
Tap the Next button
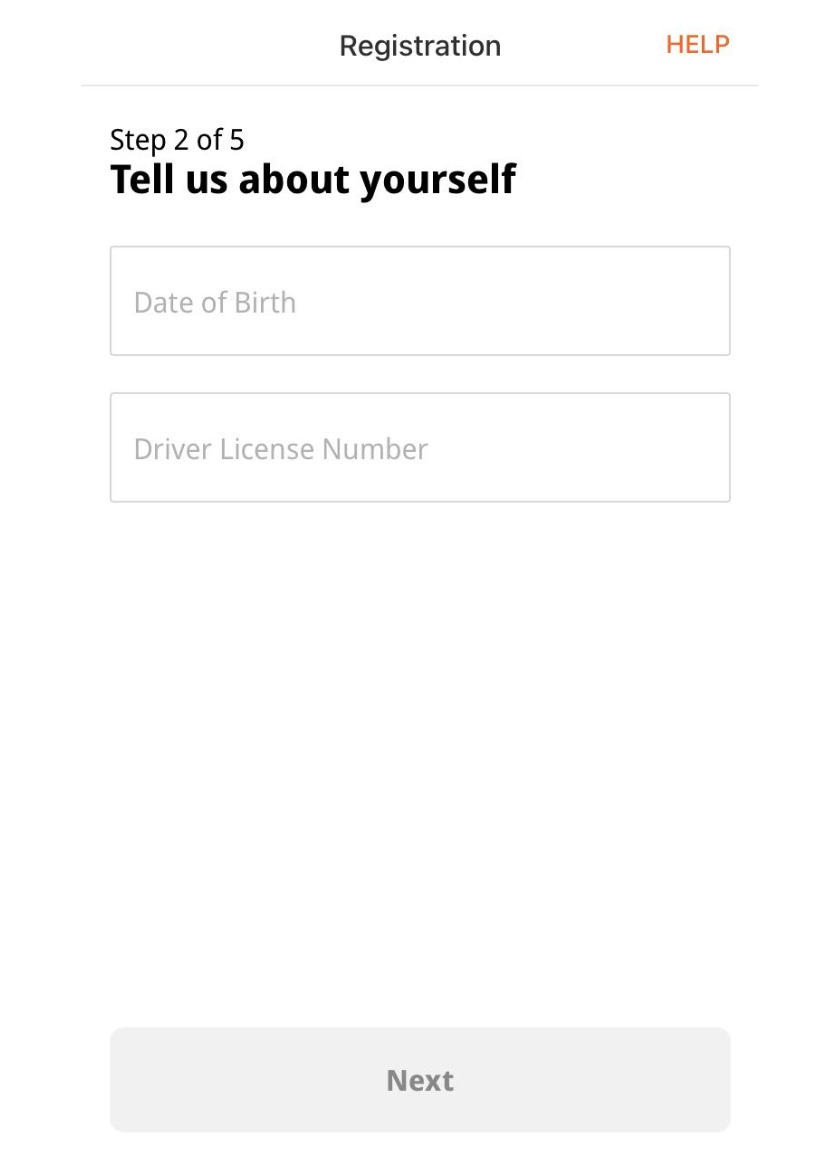420,1080
